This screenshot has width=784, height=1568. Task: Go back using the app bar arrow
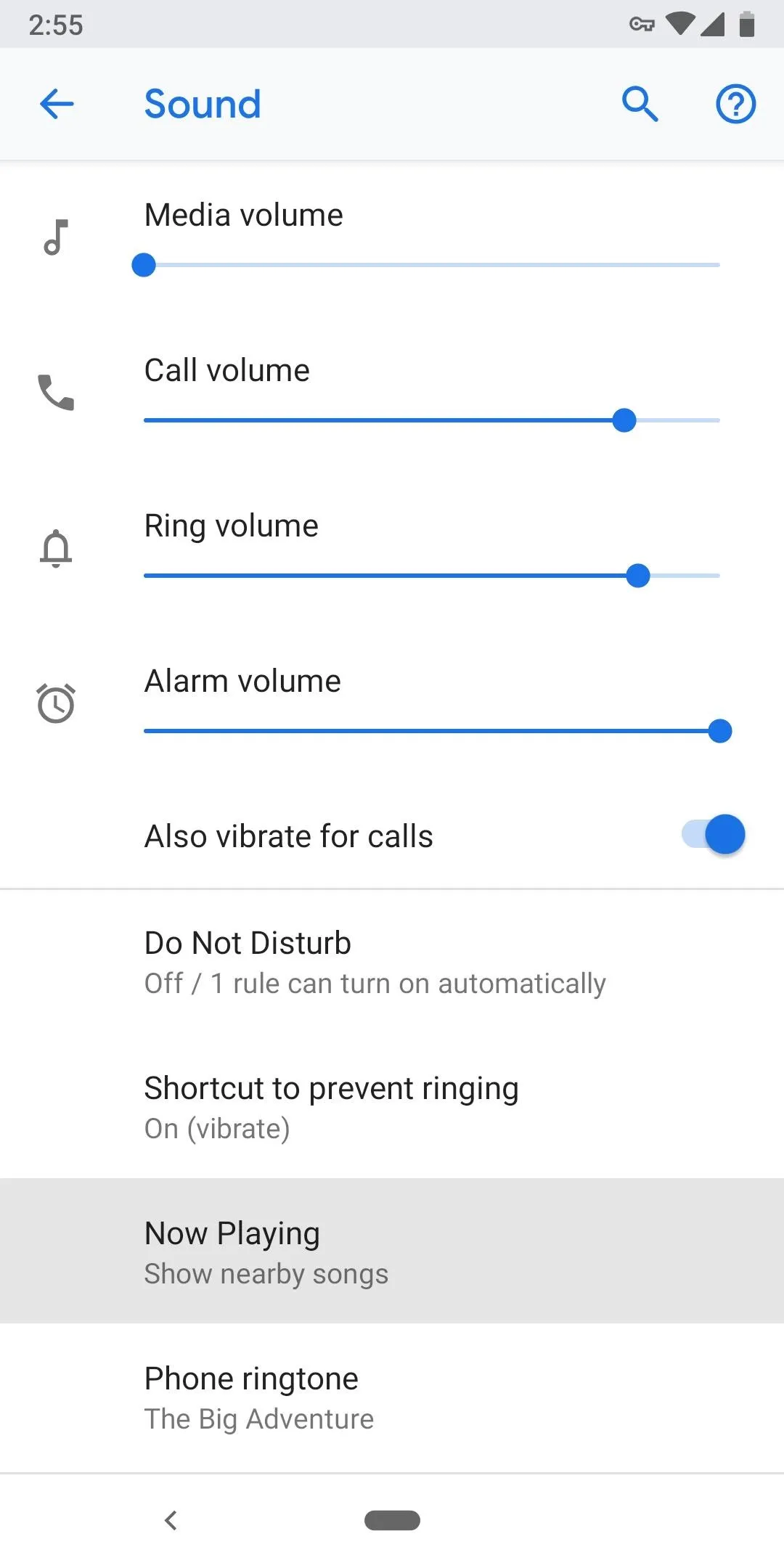[57, 104]
